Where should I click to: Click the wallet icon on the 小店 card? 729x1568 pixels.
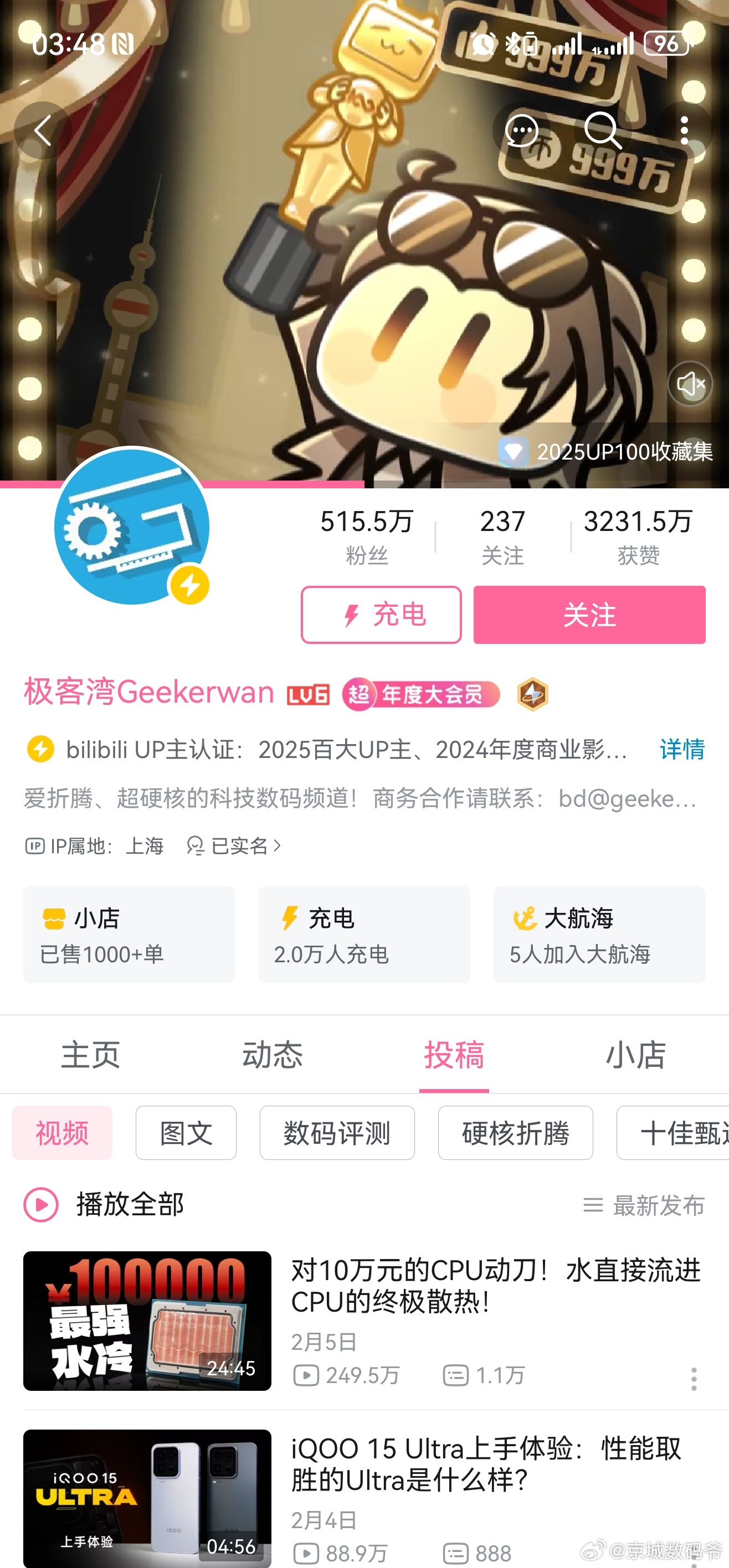55,919
